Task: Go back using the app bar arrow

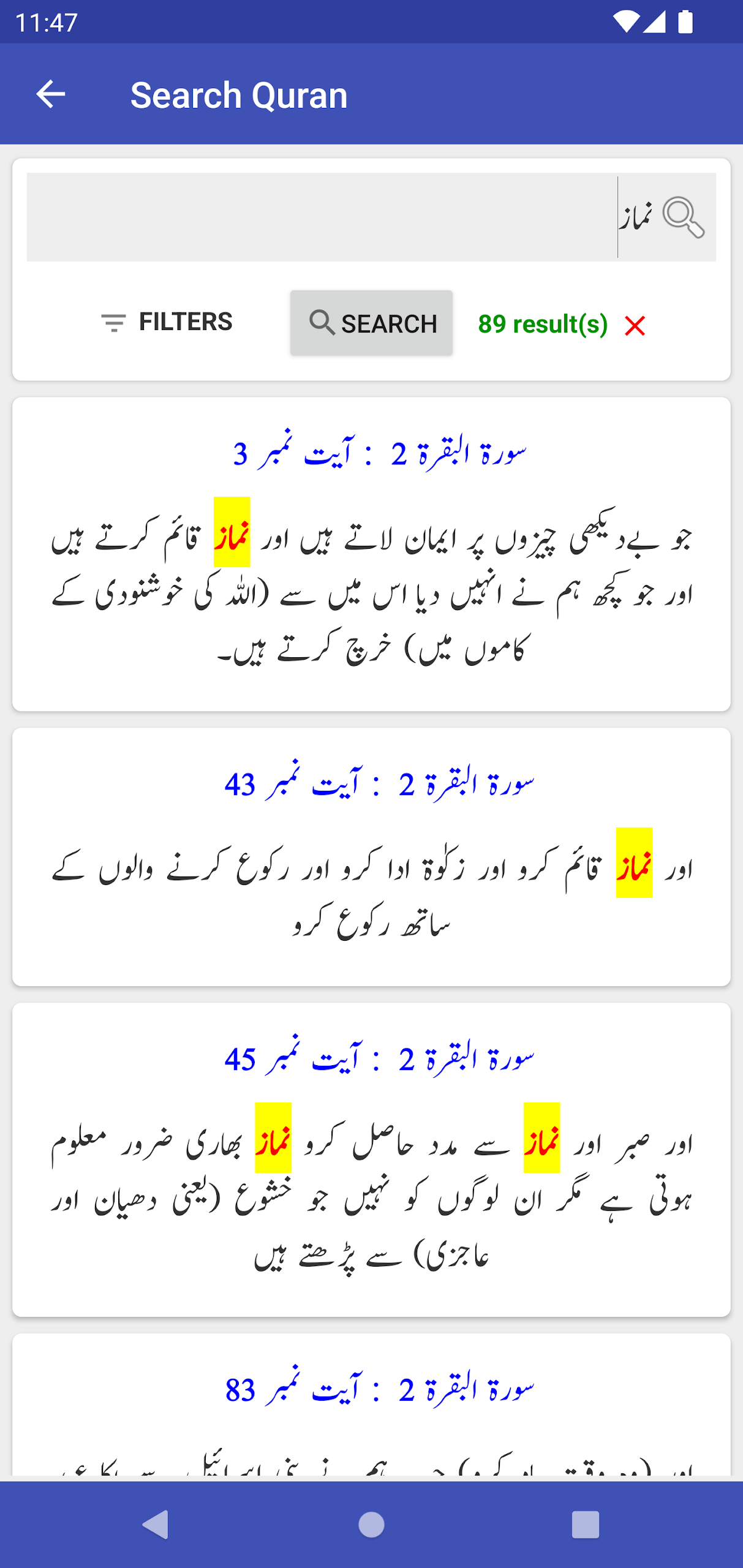Action: pos(50,94)
